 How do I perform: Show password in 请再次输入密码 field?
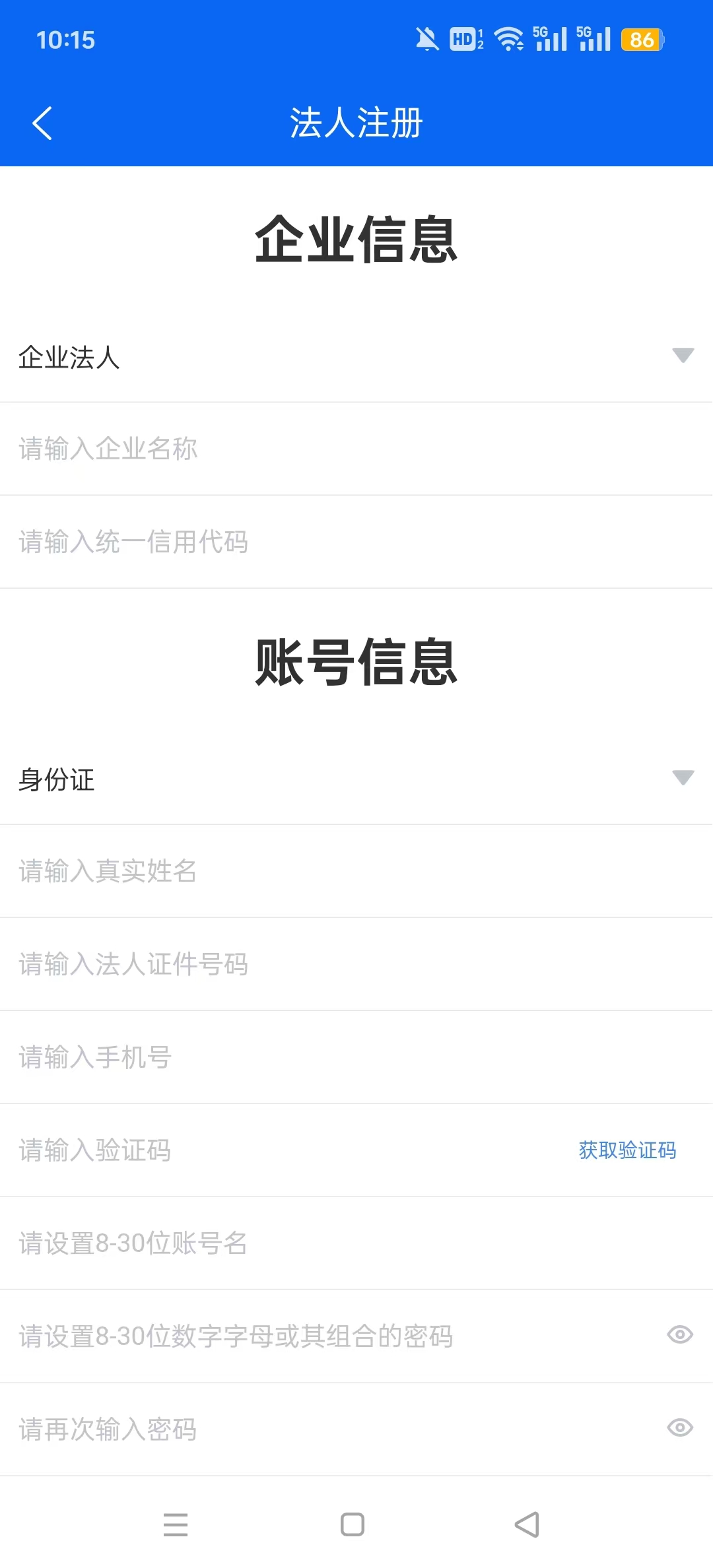679,1428
